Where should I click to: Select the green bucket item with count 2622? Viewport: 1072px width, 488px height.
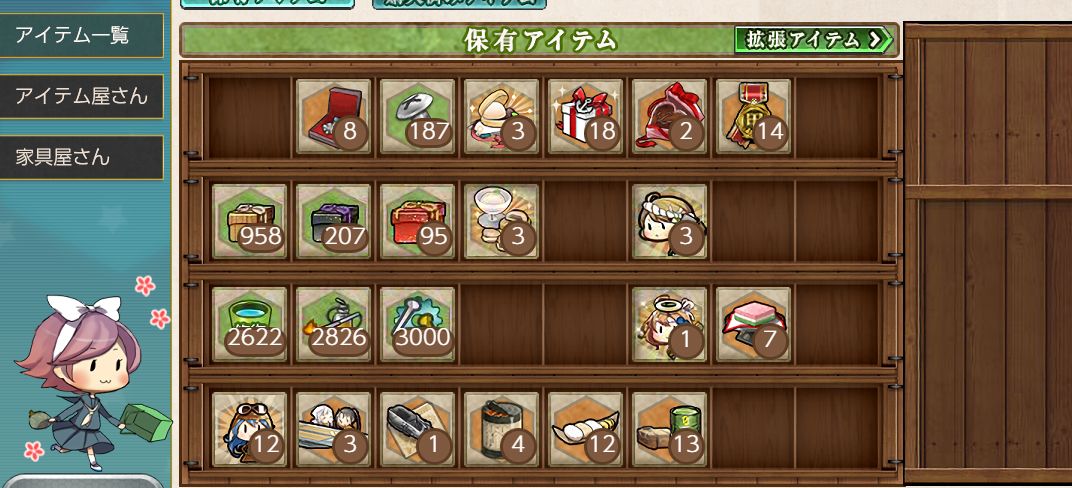pyautogui.click(x=250, y=324)
